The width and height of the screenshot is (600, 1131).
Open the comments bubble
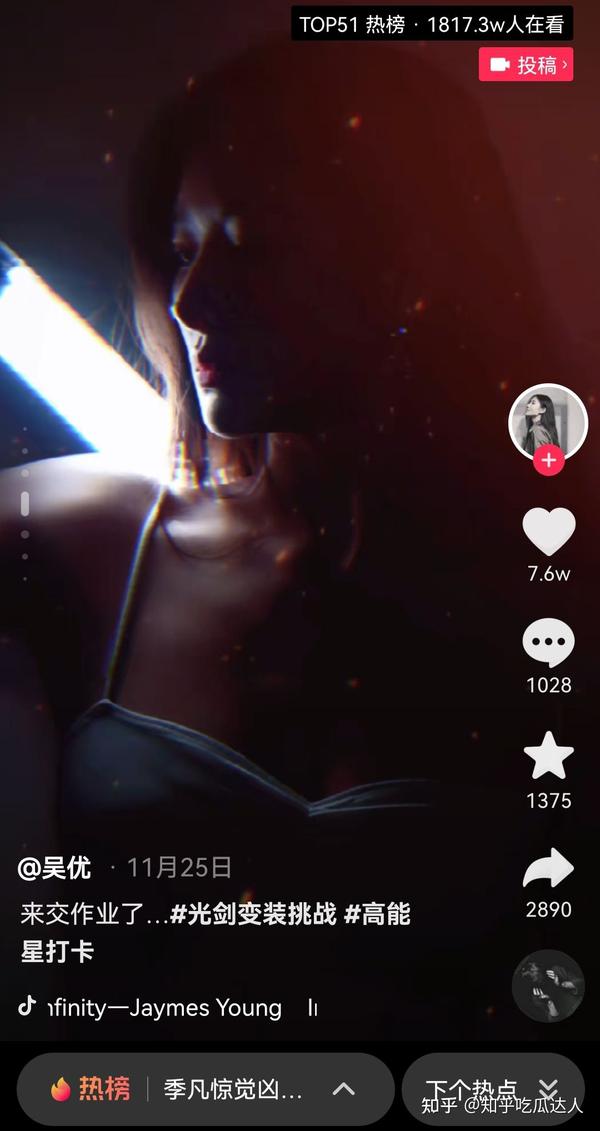[x=549, y=643]
